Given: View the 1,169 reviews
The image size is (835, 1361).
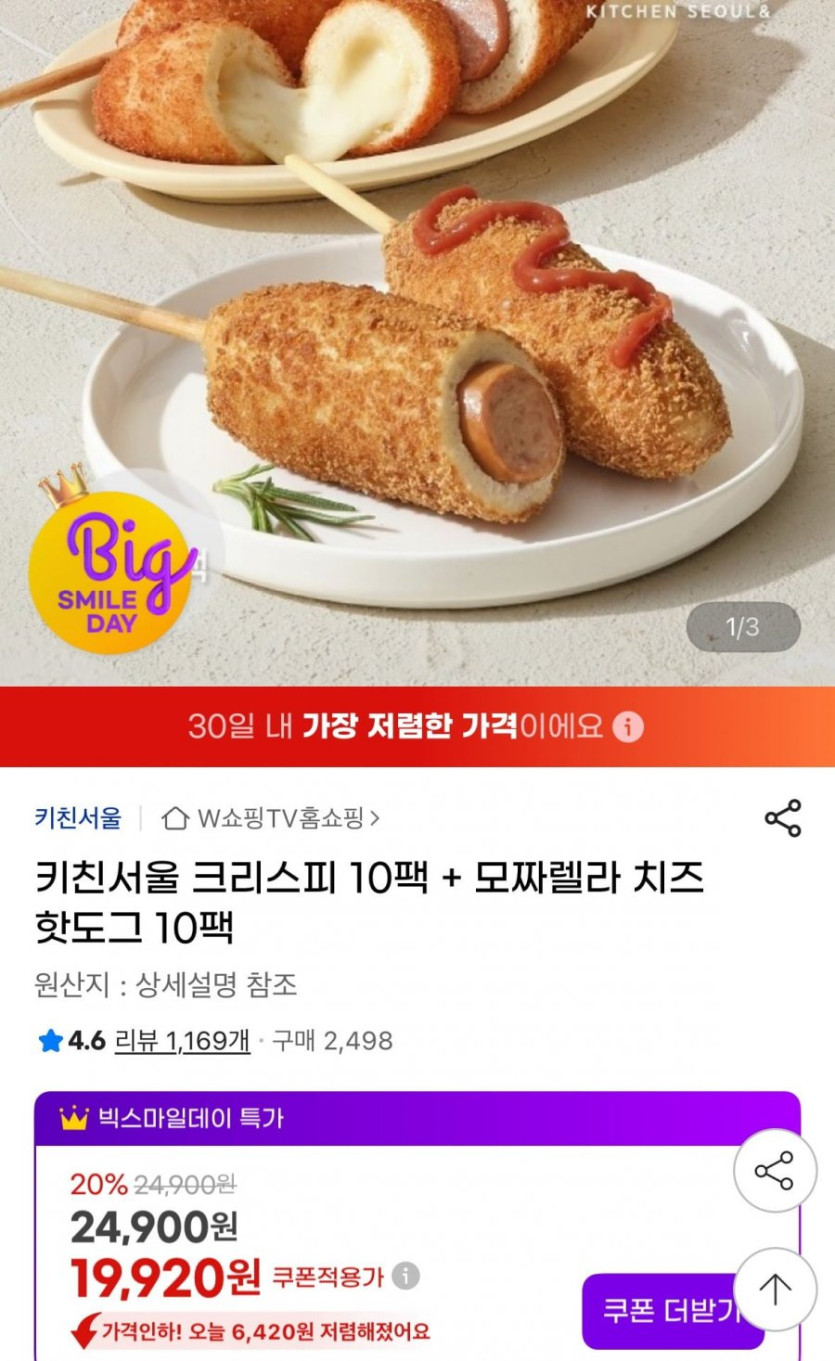Looking at the screenshot, I should (182, 1041).
